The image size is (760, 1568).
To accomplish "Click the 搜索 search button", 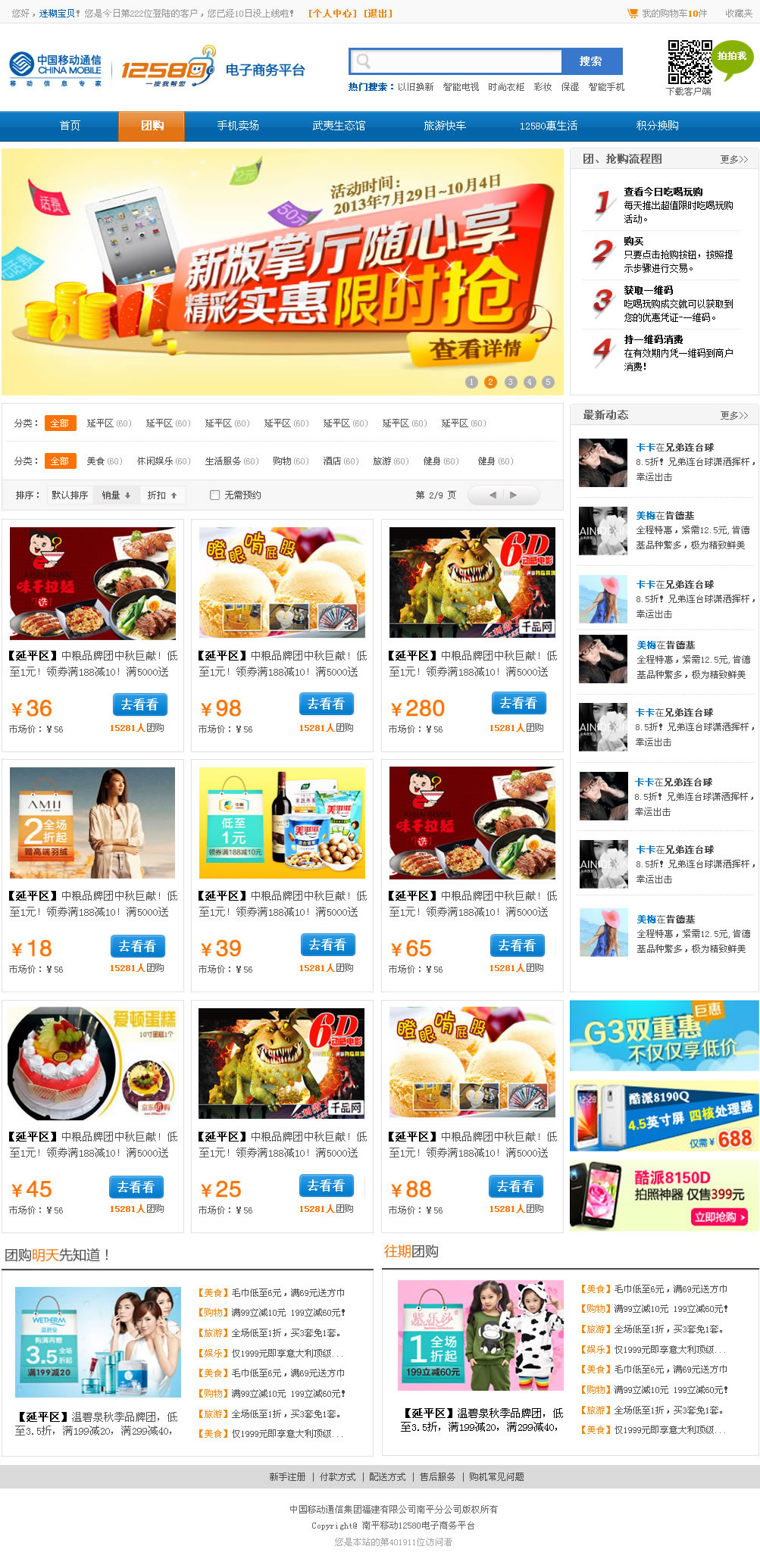I will (x=591, y=61).
